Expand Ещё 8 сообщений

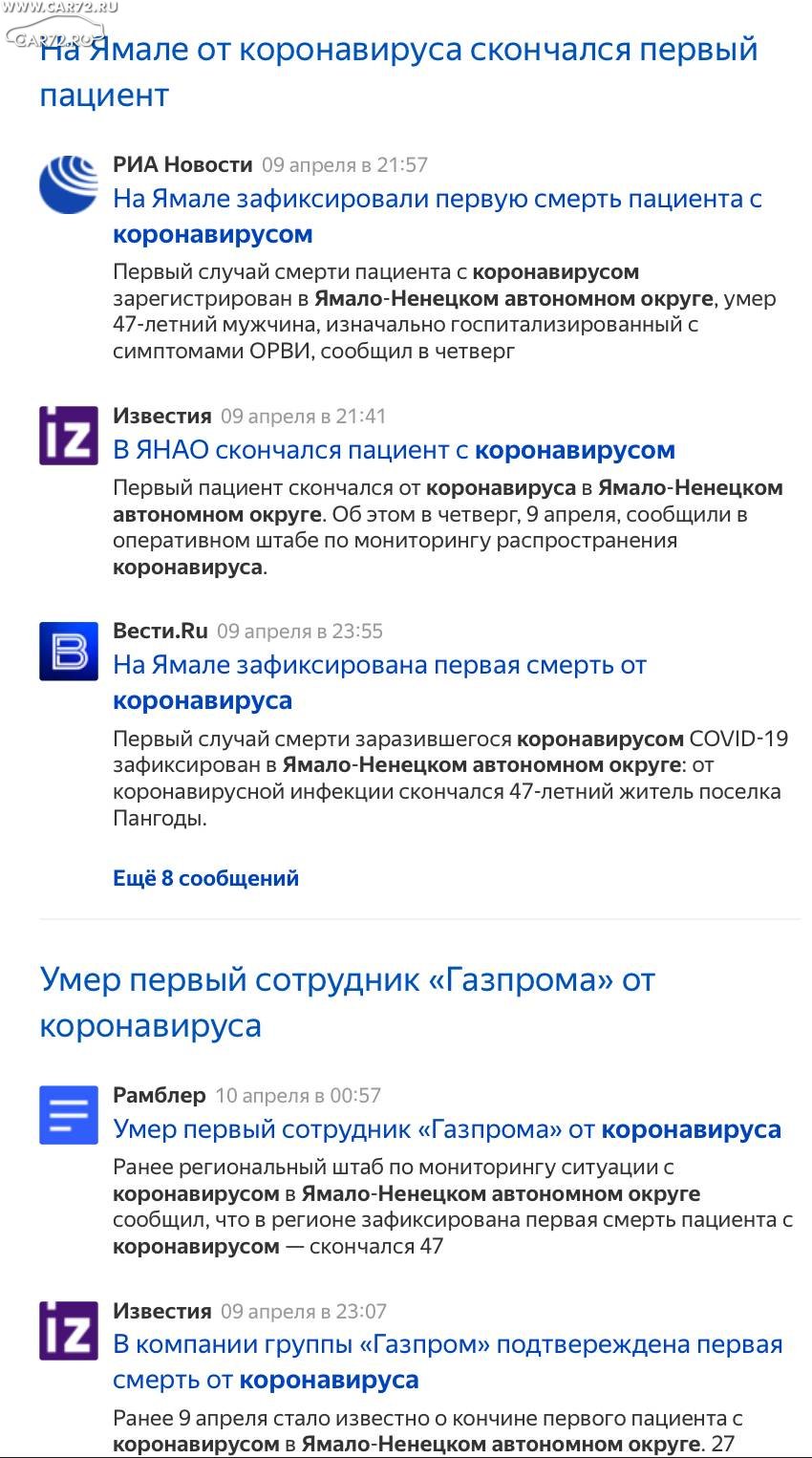click(x=205, y=878)
